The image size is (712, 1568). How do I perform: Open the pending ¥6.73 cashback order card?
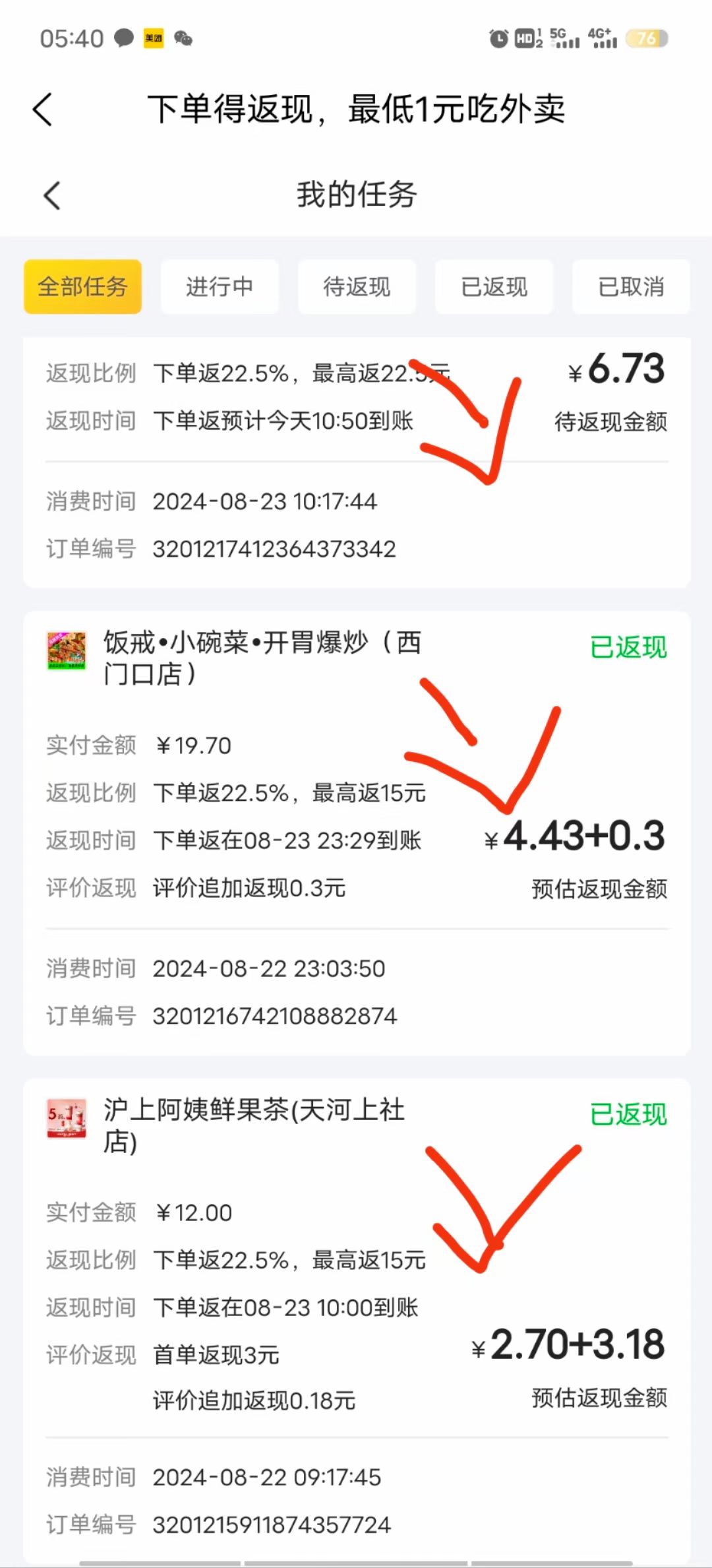[x=357, y=462]
